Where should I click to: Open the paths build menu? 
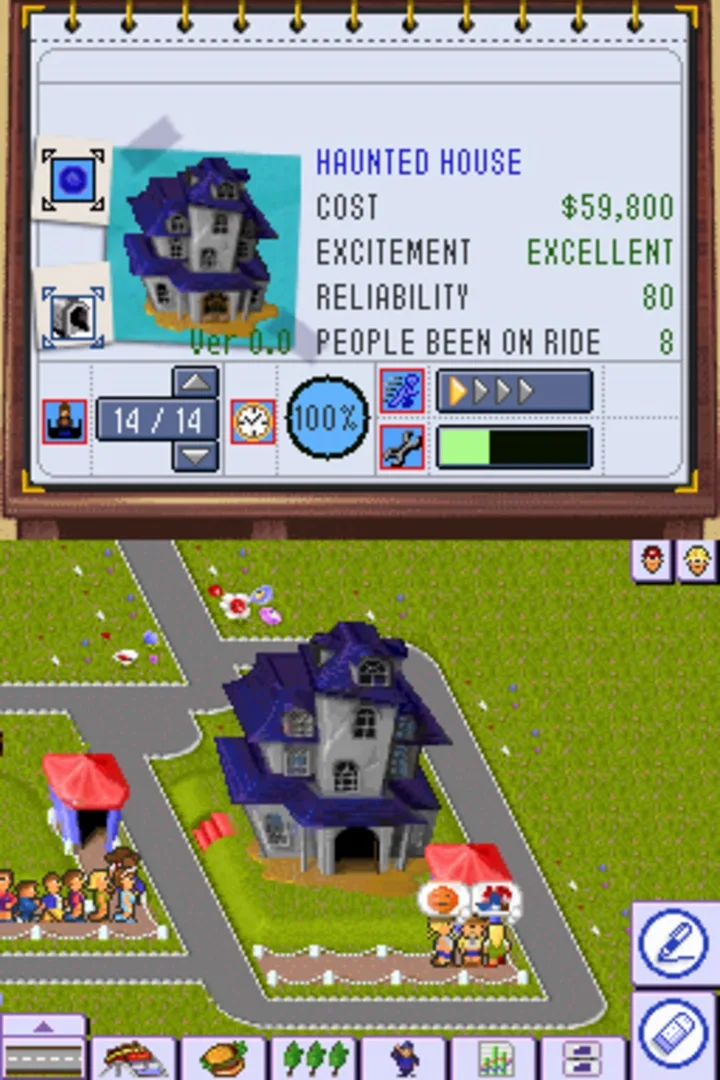pos(43,1058)
